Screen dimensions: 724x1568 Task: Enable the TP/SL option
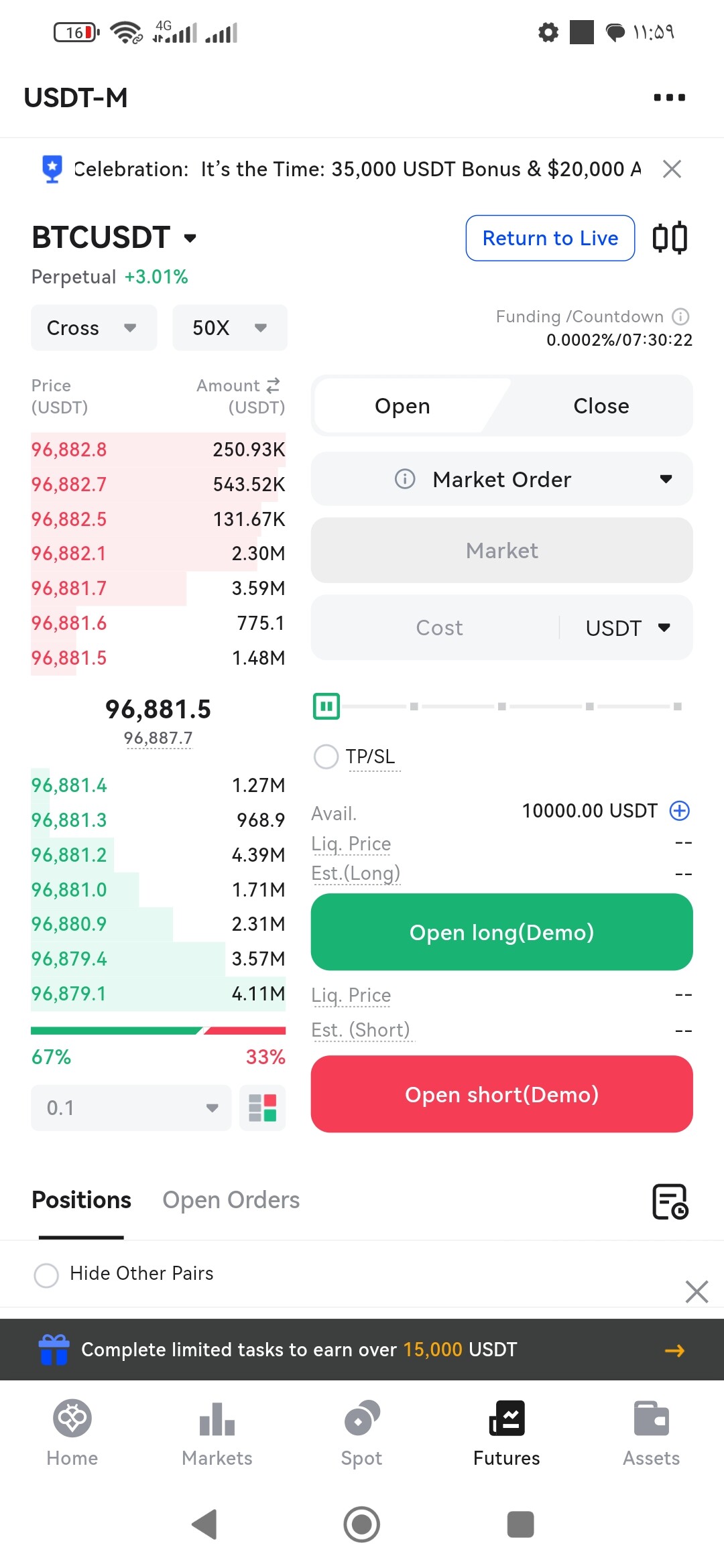coord(326,757)
